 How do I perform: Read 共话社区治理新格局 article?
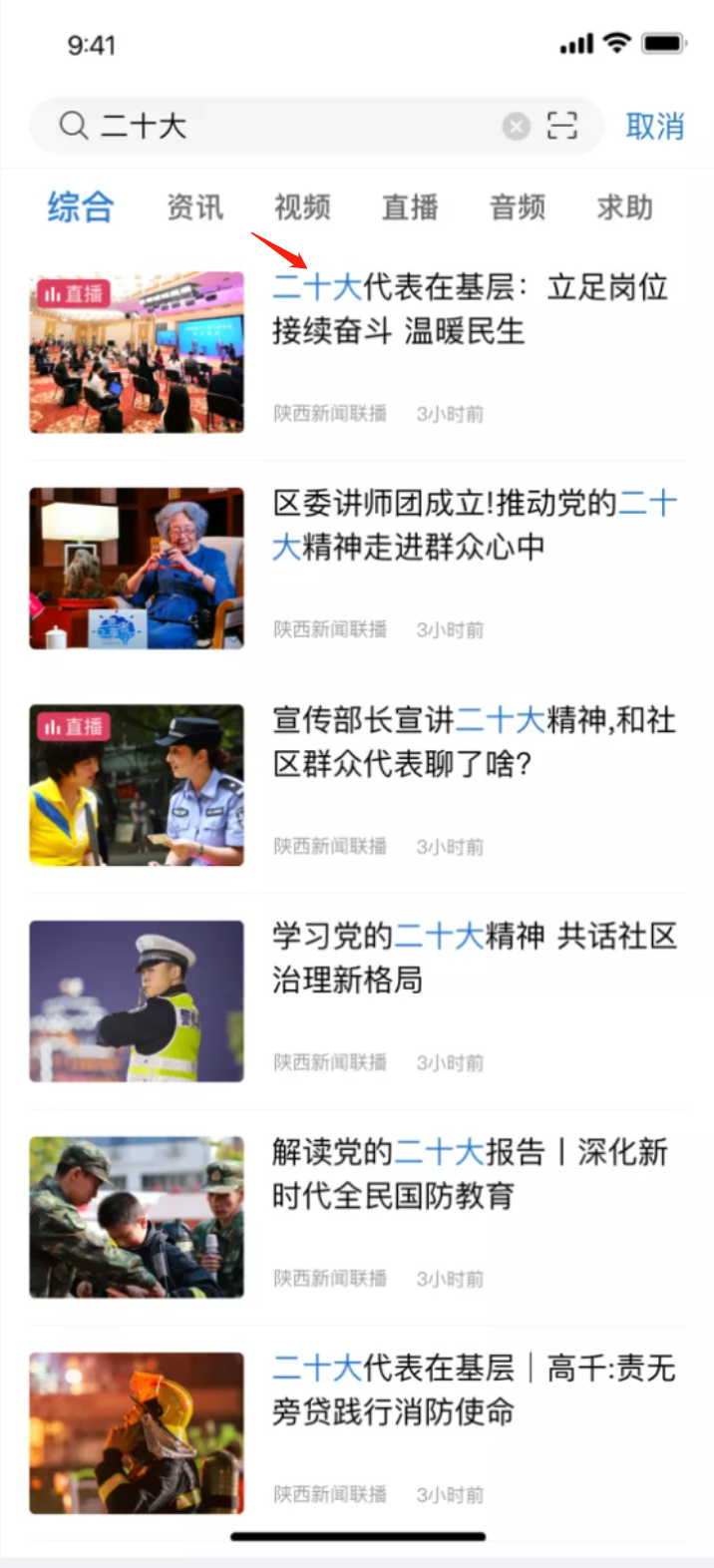[x=474, y=958]
